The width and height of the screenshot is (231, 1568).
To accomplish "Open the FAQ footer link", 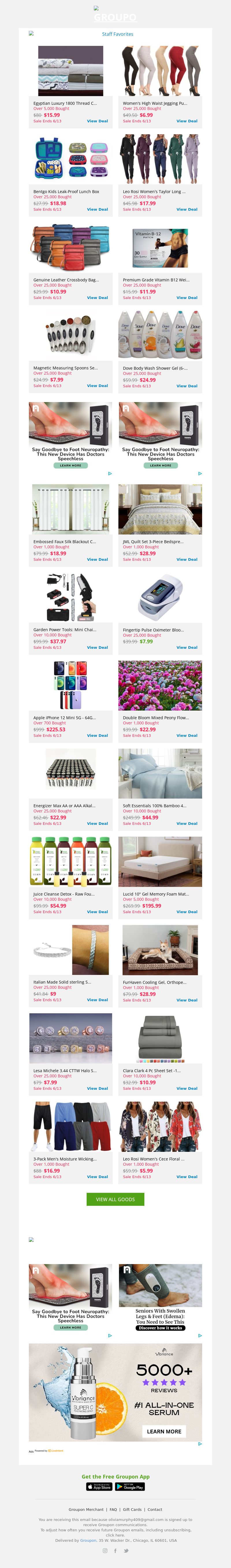I will tap(113, 1510).
